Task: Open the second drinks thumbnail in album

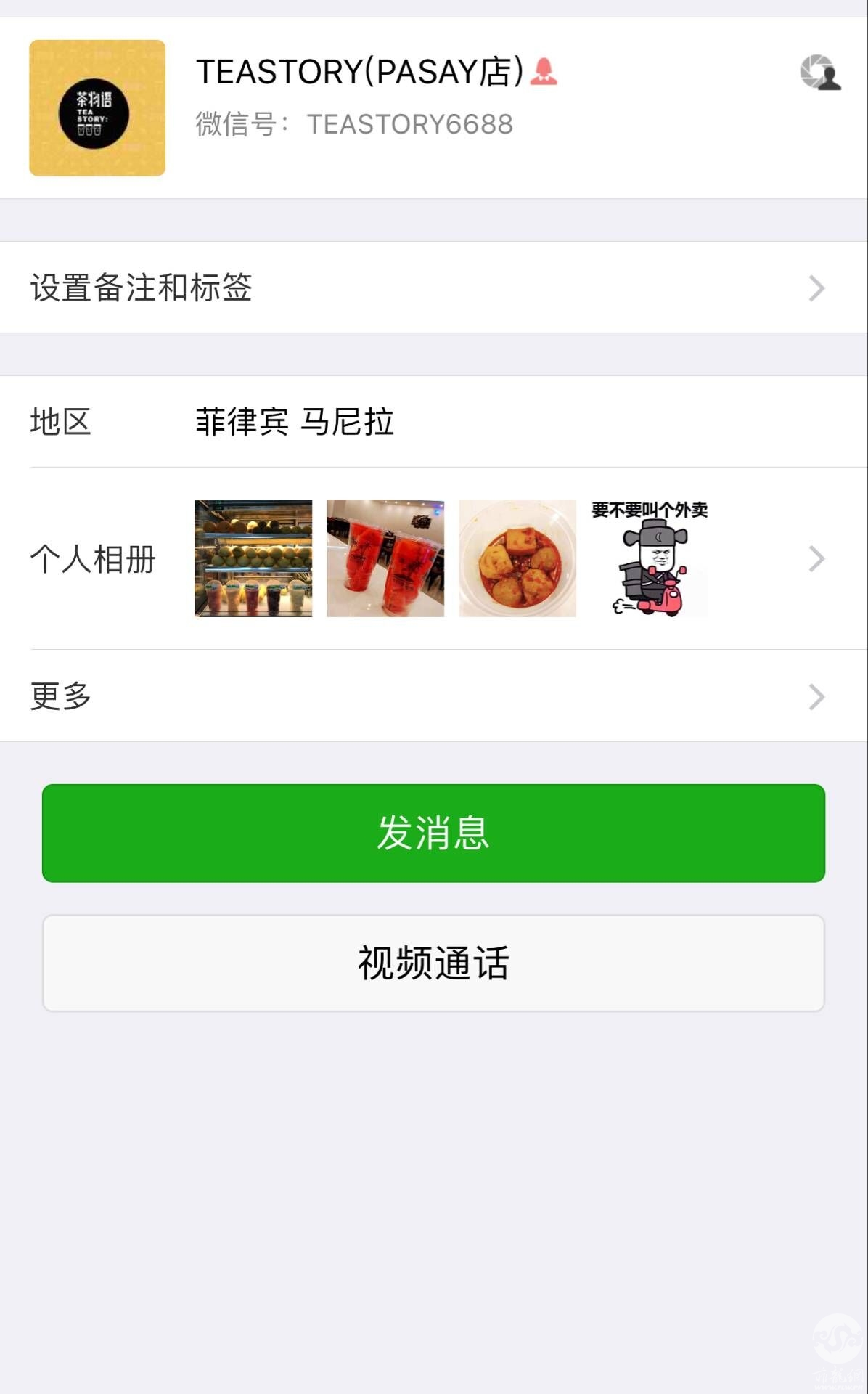Action: (x=386, y=558)
